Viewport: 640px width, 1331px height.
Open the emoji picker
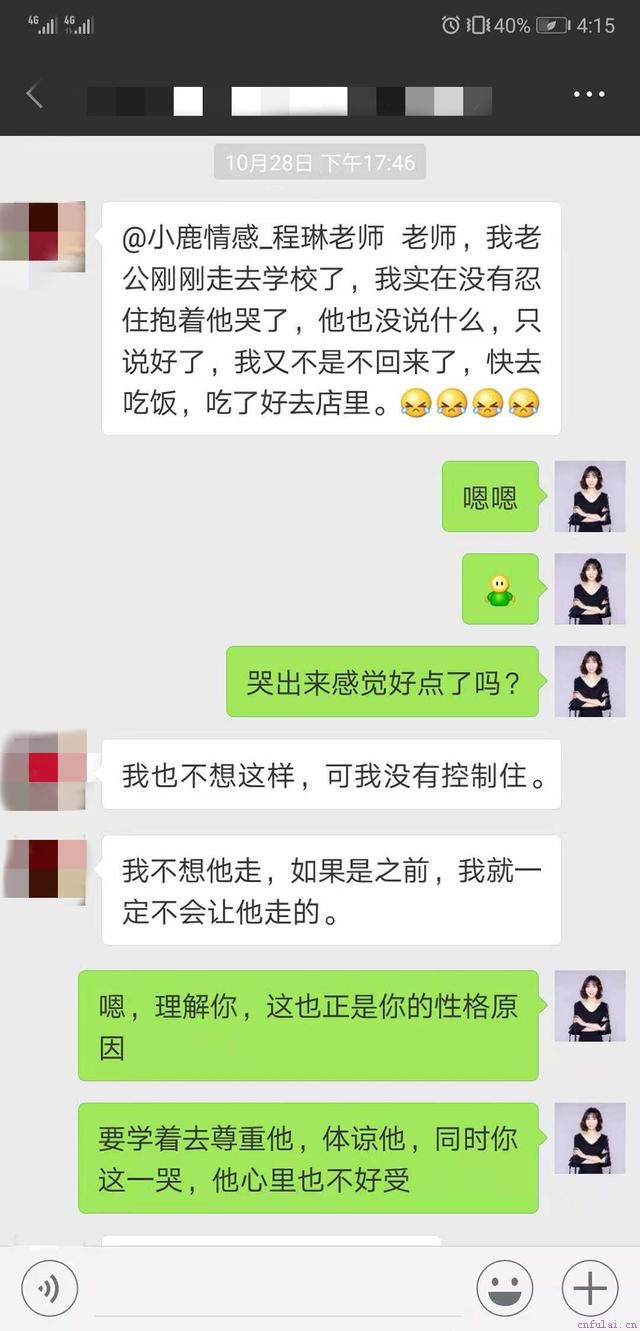tap(504, 1288)
